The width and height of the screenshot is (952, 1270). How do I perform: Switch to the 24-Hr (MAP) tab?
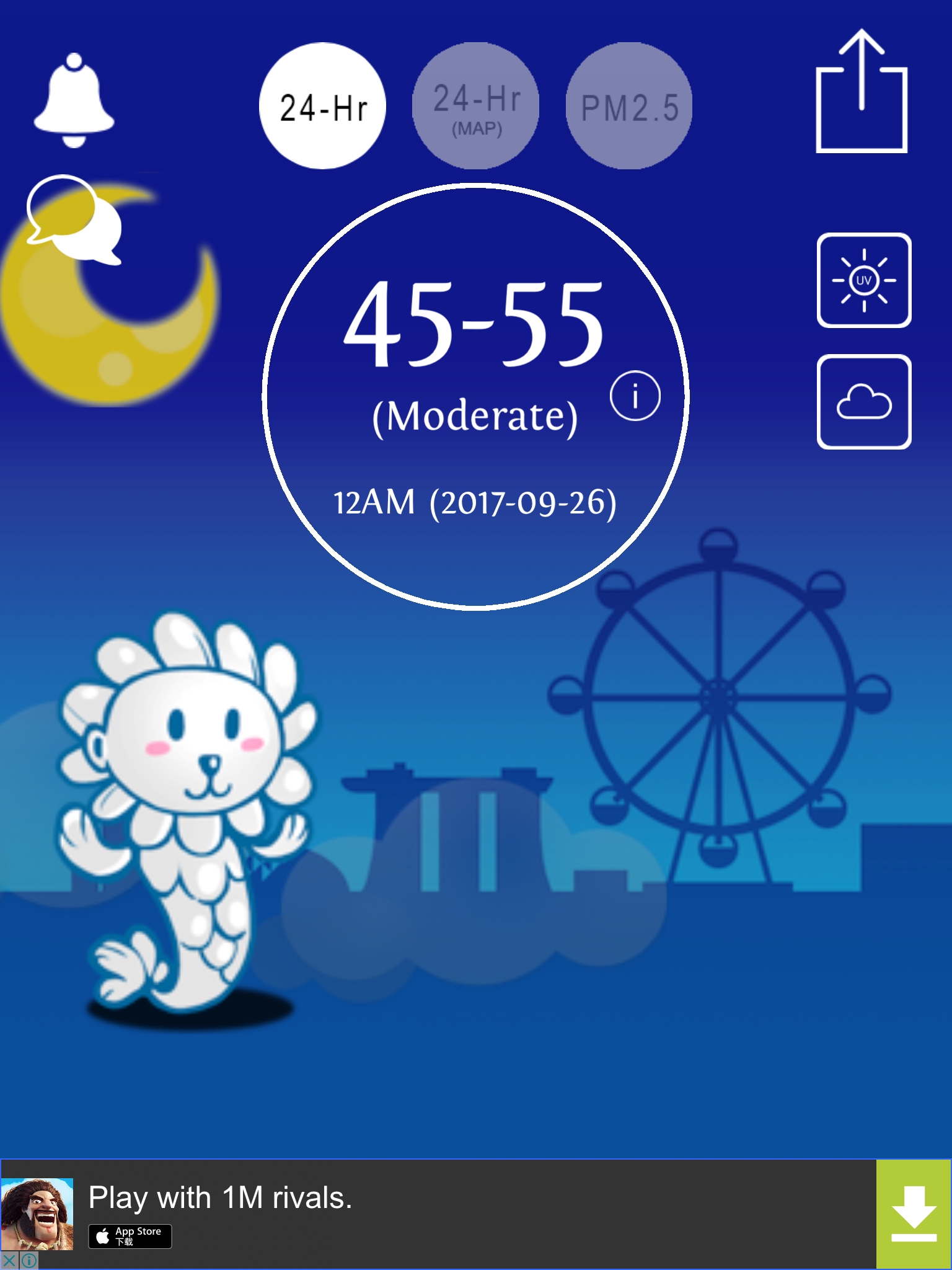click(475, 106)
